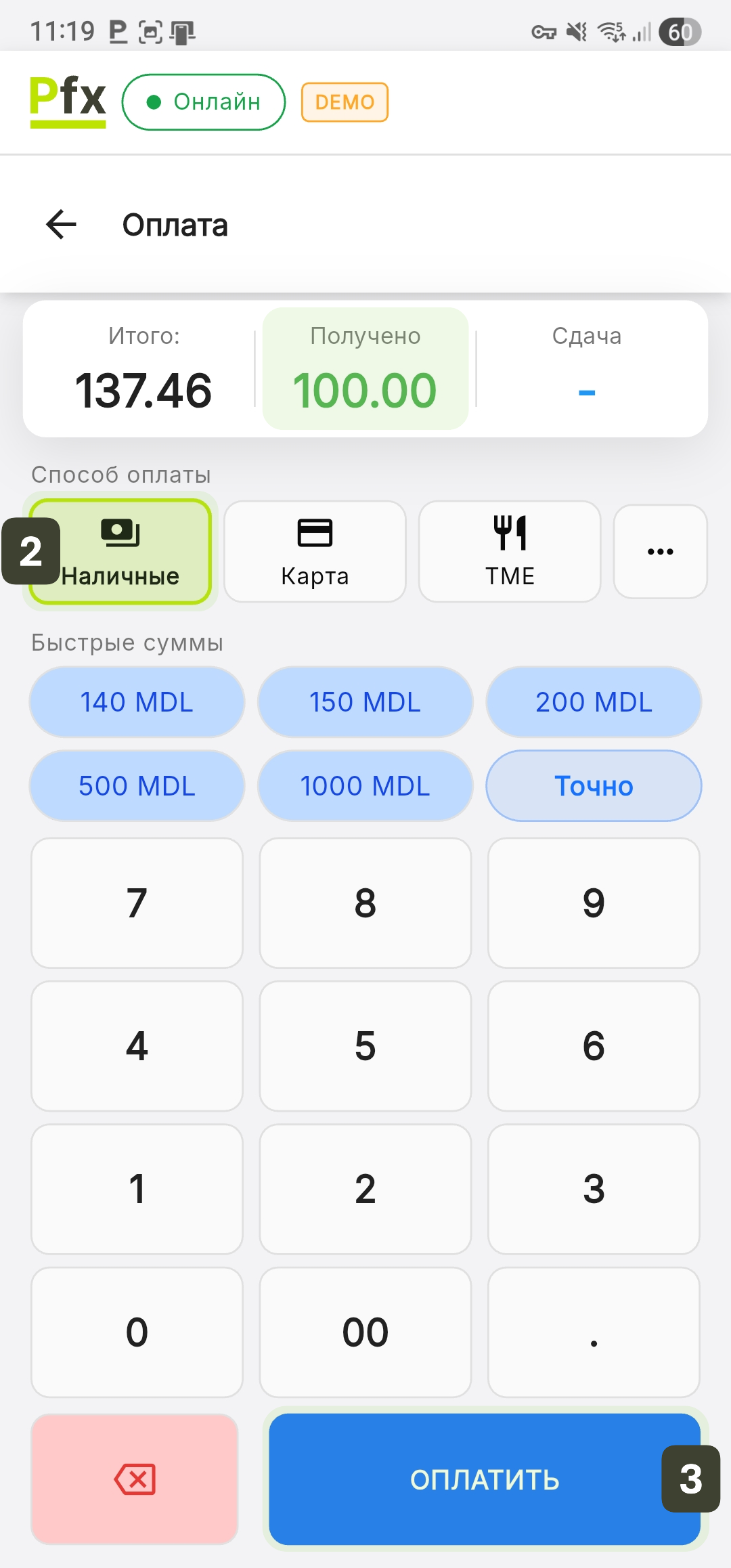Select Наличные as payment method

(x=122, y=552)
